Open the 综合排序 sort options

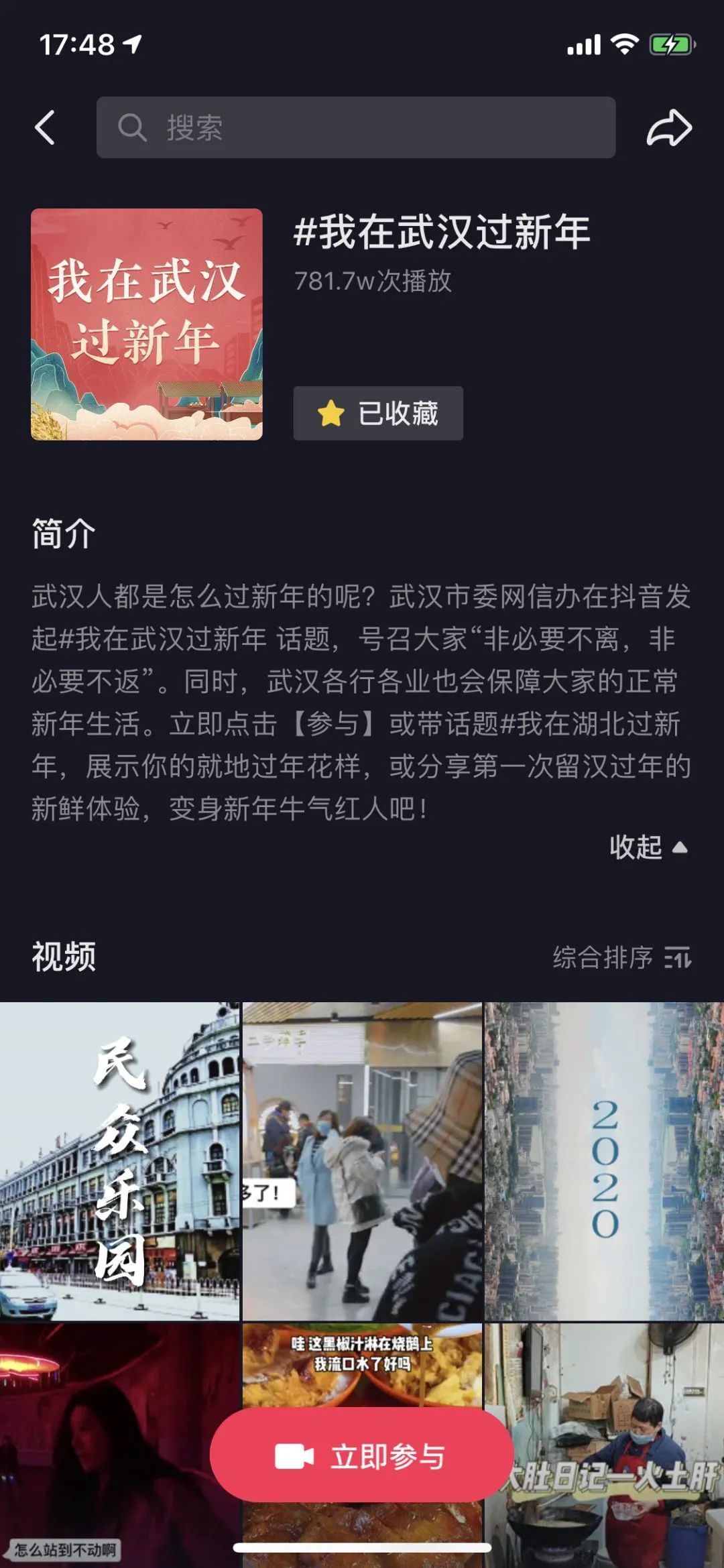point(621,957)
